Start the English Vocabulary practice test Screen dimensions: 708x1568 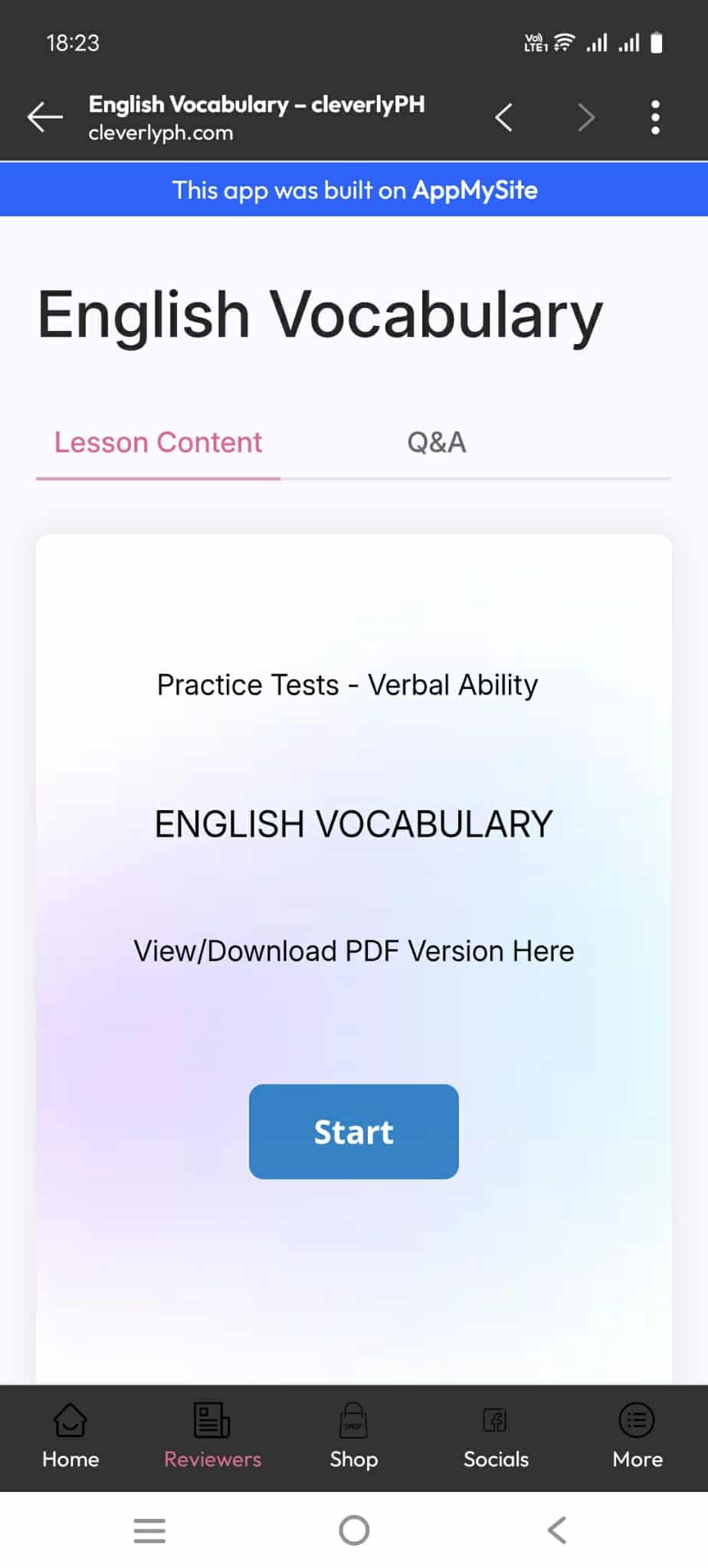coord(353,1131)
